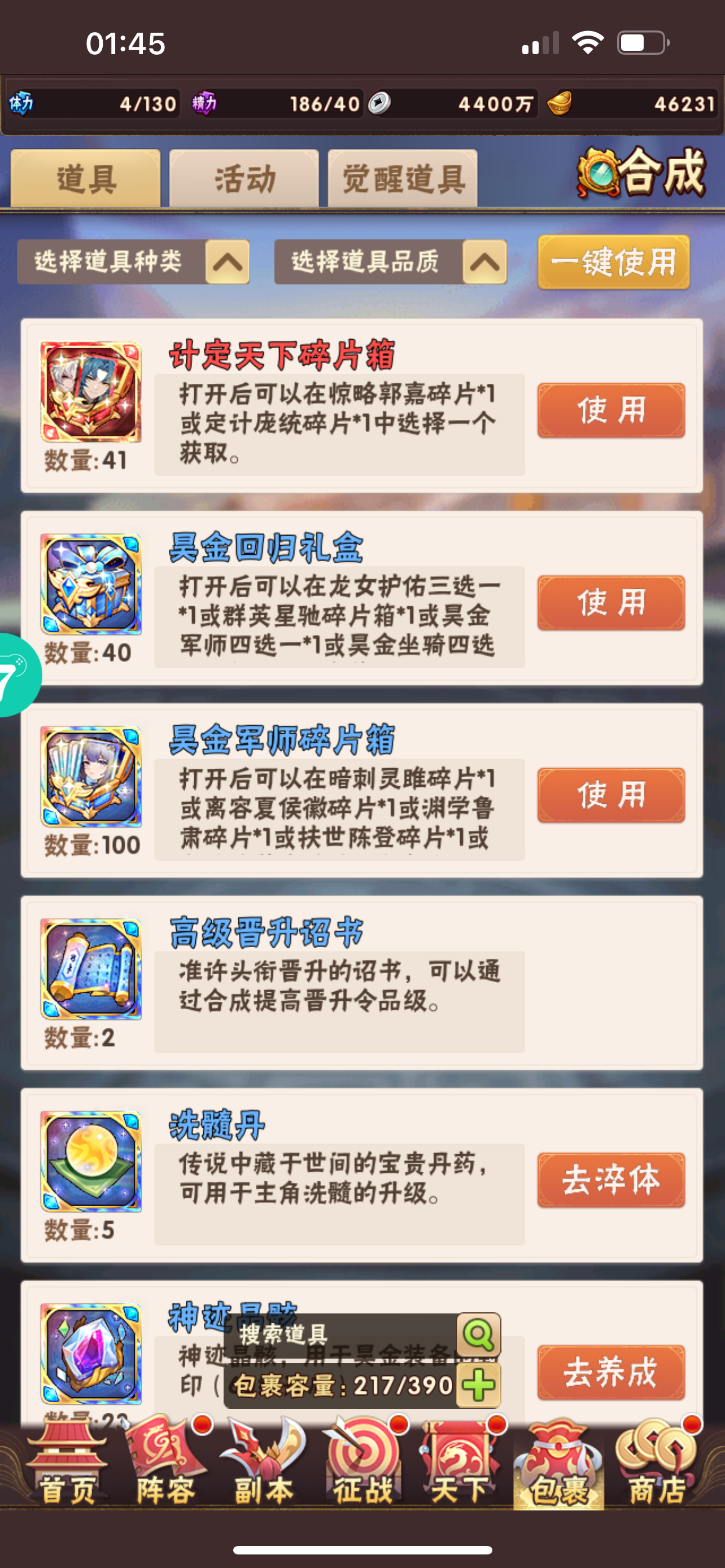Tap the green magnifier search icon
725x1568 pixels.
point(479,1334)
